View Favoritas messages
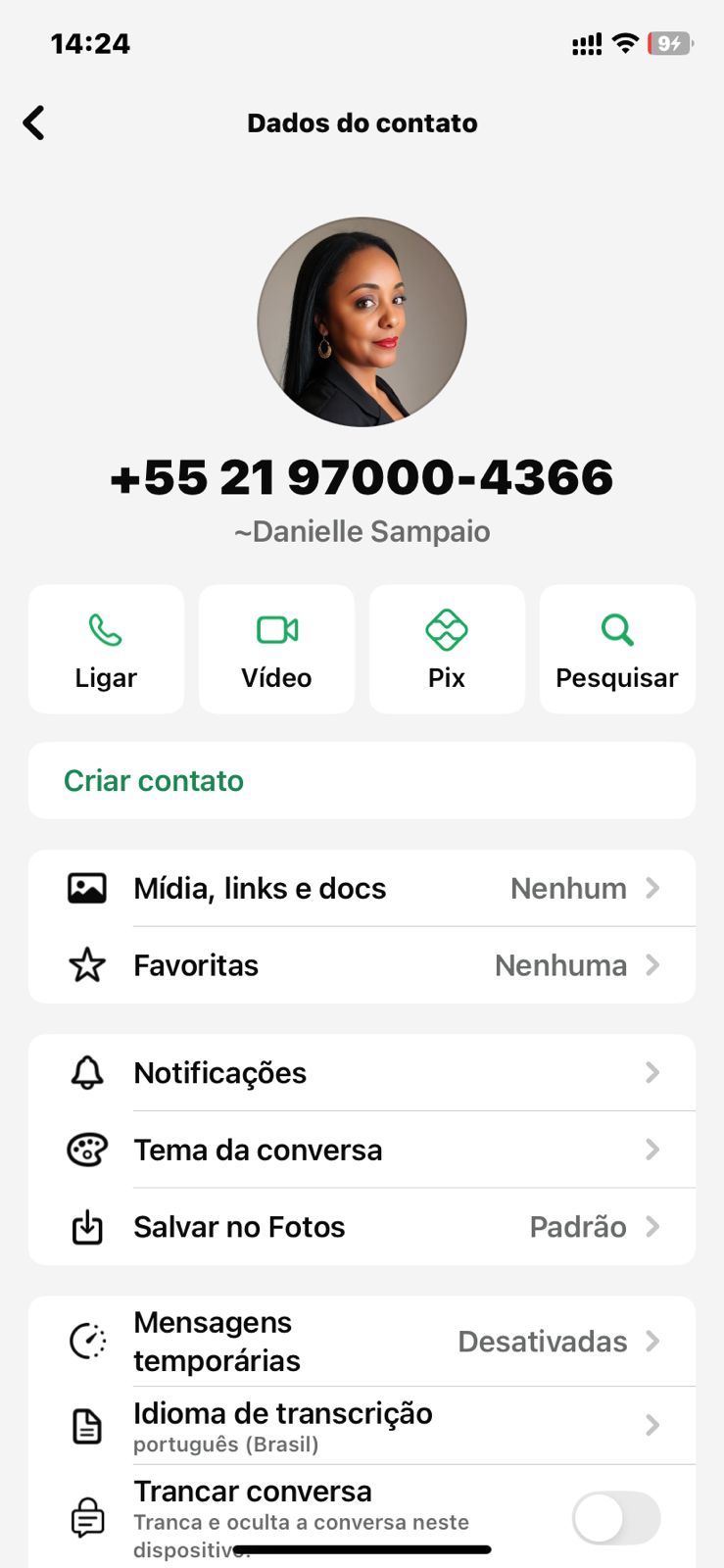The height and width of the screenshot is (1568, 724). (x=362, y=965)
